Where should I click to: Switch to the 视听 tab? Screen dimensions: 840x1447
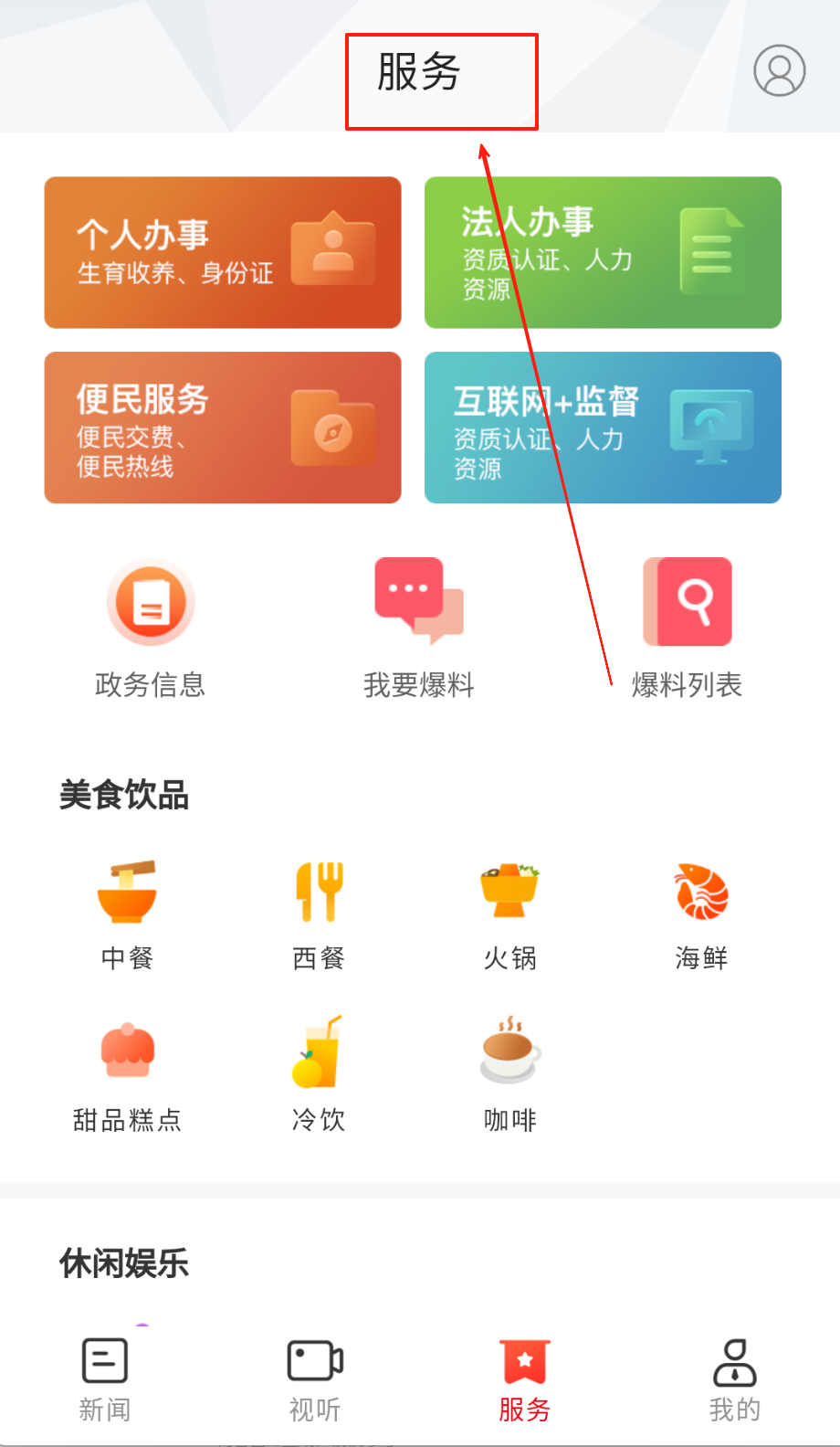tap(315, 1379)
